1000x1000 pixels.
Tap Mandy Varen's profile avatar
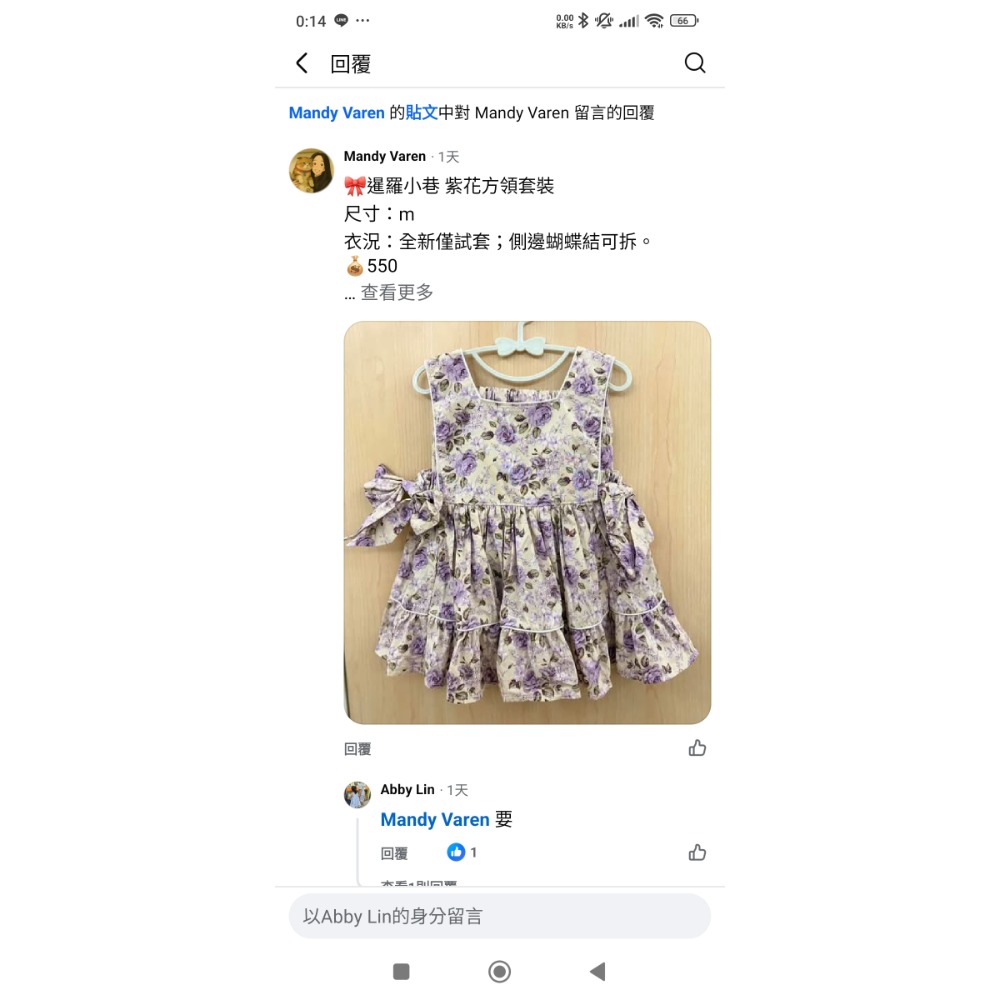311,171
